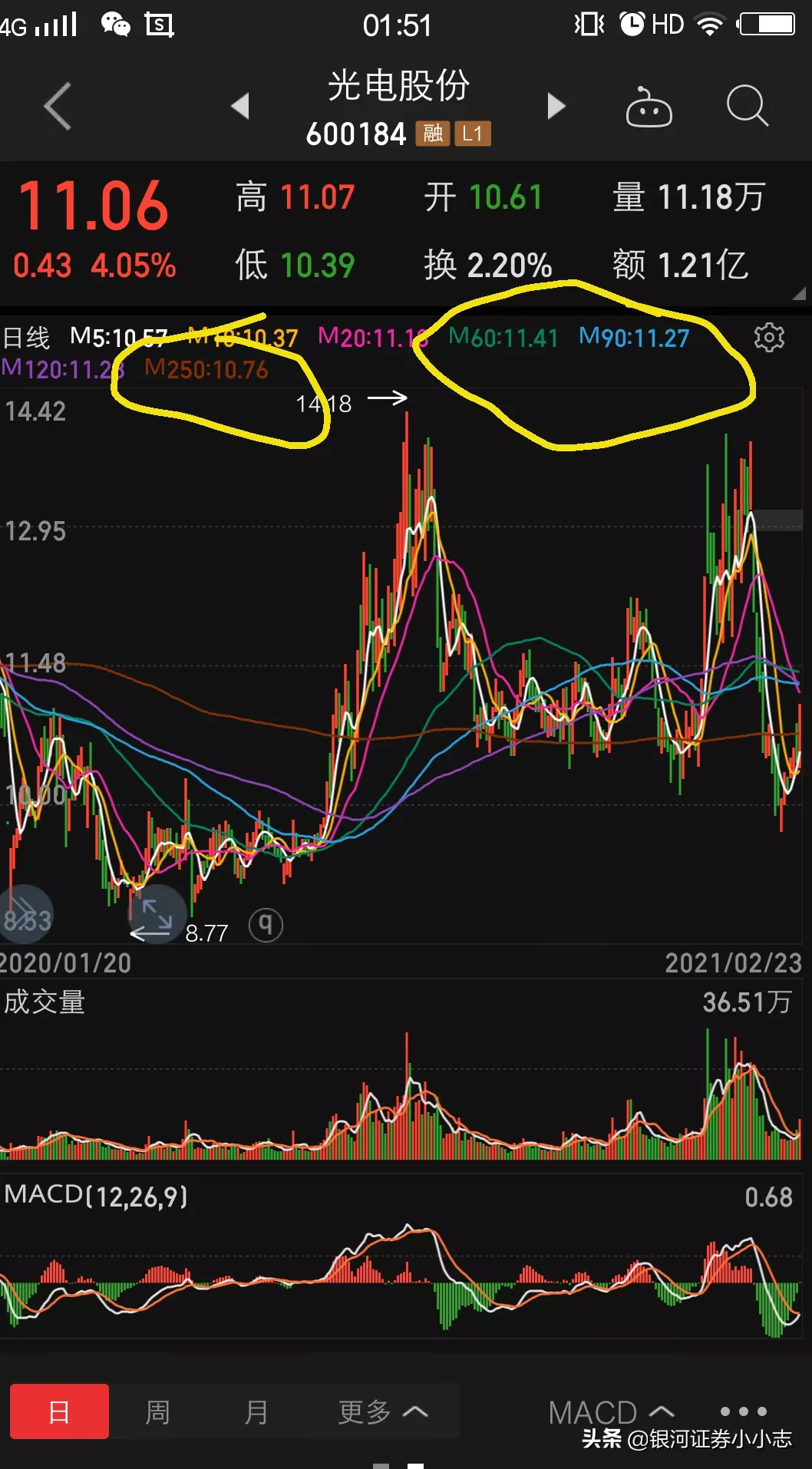Open stock search magnifier
This screenshot has width=812, height=1469.
coord(747,106)
